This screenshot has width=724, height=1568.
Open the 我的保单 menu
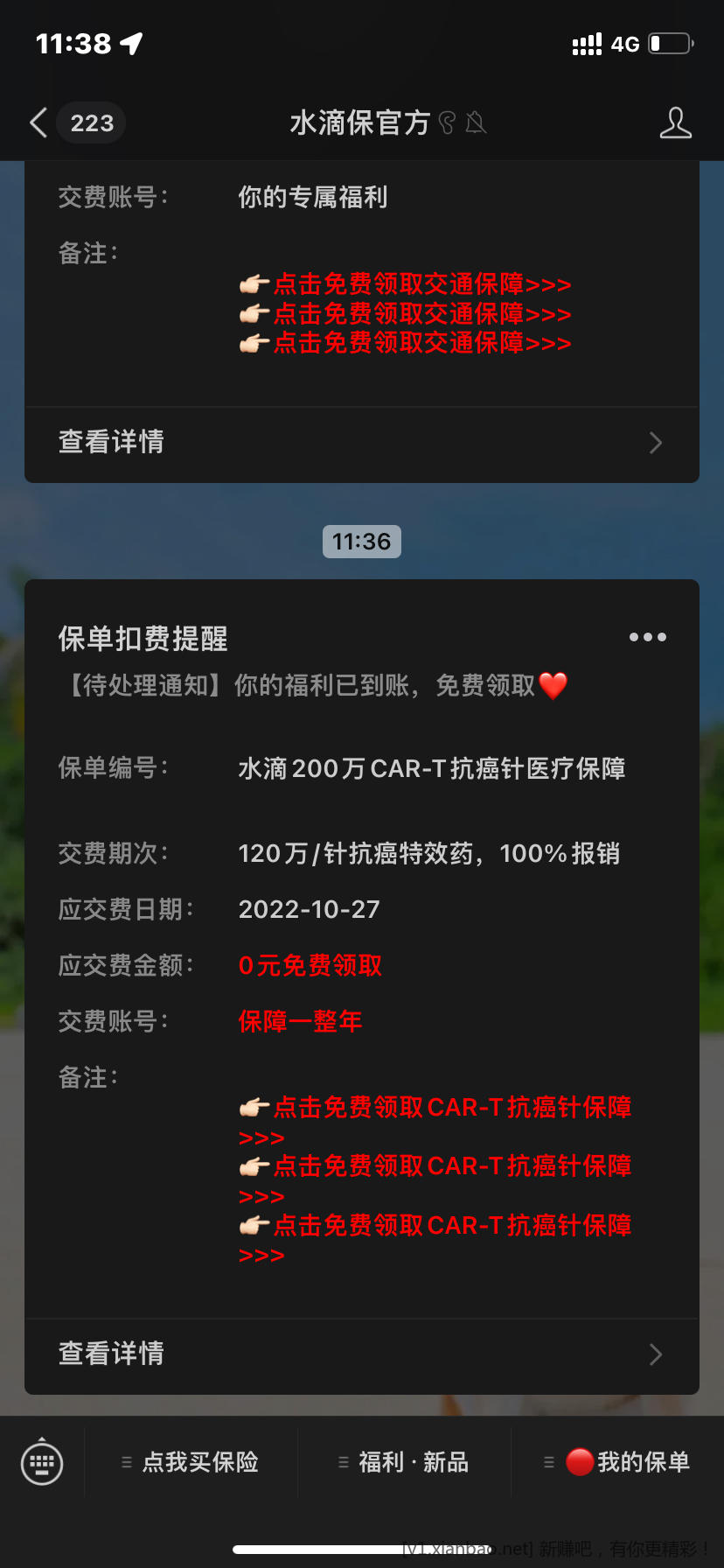(x=618, y=1462)
